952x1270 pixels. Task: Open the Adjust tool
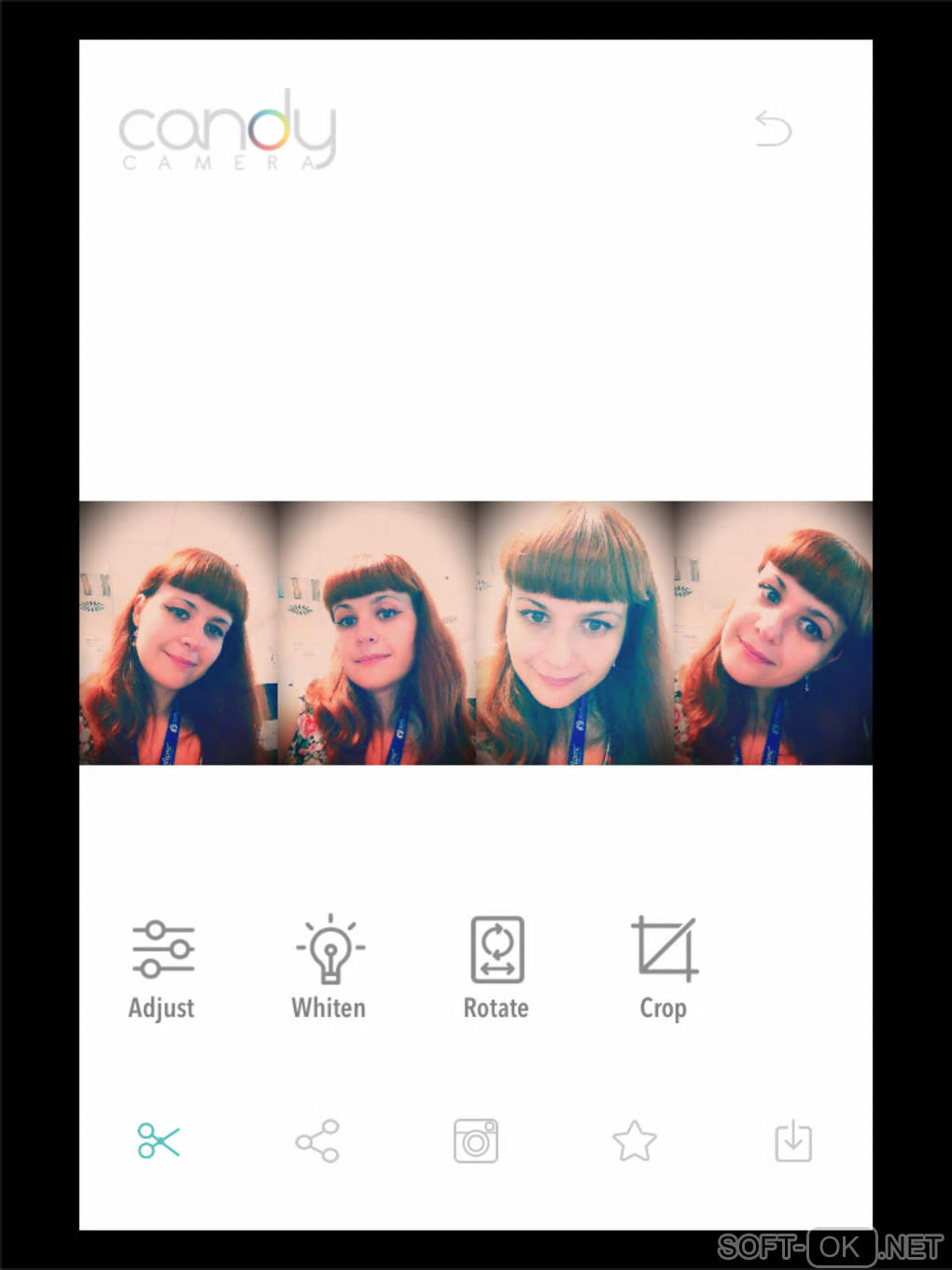pyautogui.click(x=162, y=967)
